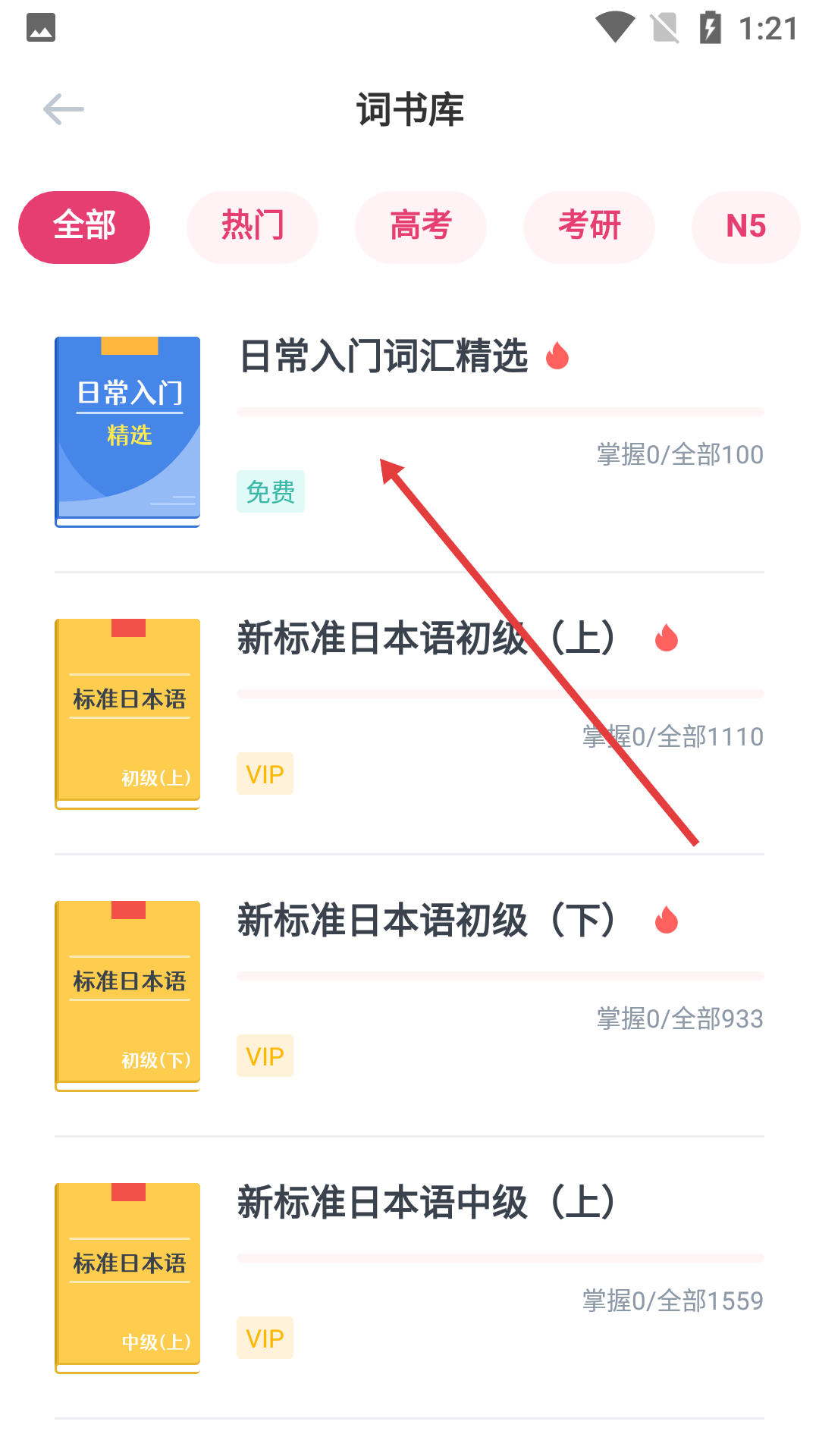Filter word books by 高考
Screen dimensions: 819x1456
(421, 227)
